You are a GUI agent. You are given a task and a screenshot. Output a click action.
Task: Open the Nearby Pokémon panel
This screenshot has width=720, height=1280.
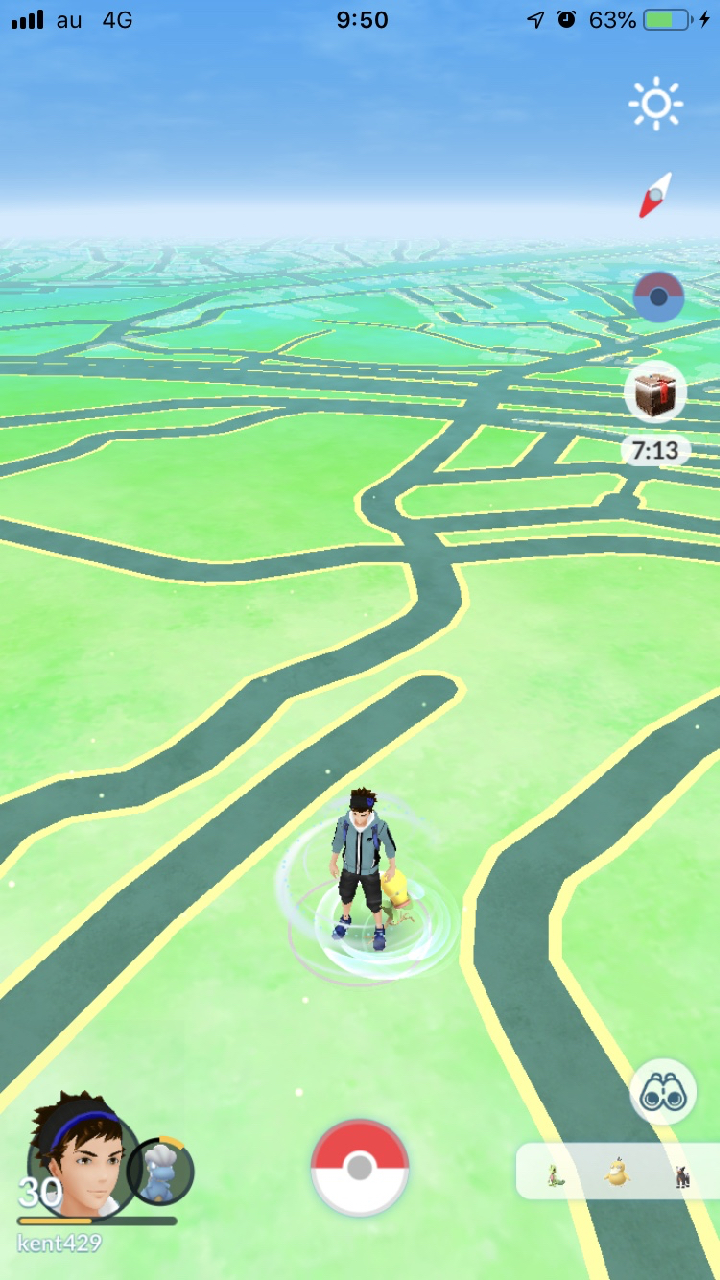pyautogui.click(x=618, y=1172)
